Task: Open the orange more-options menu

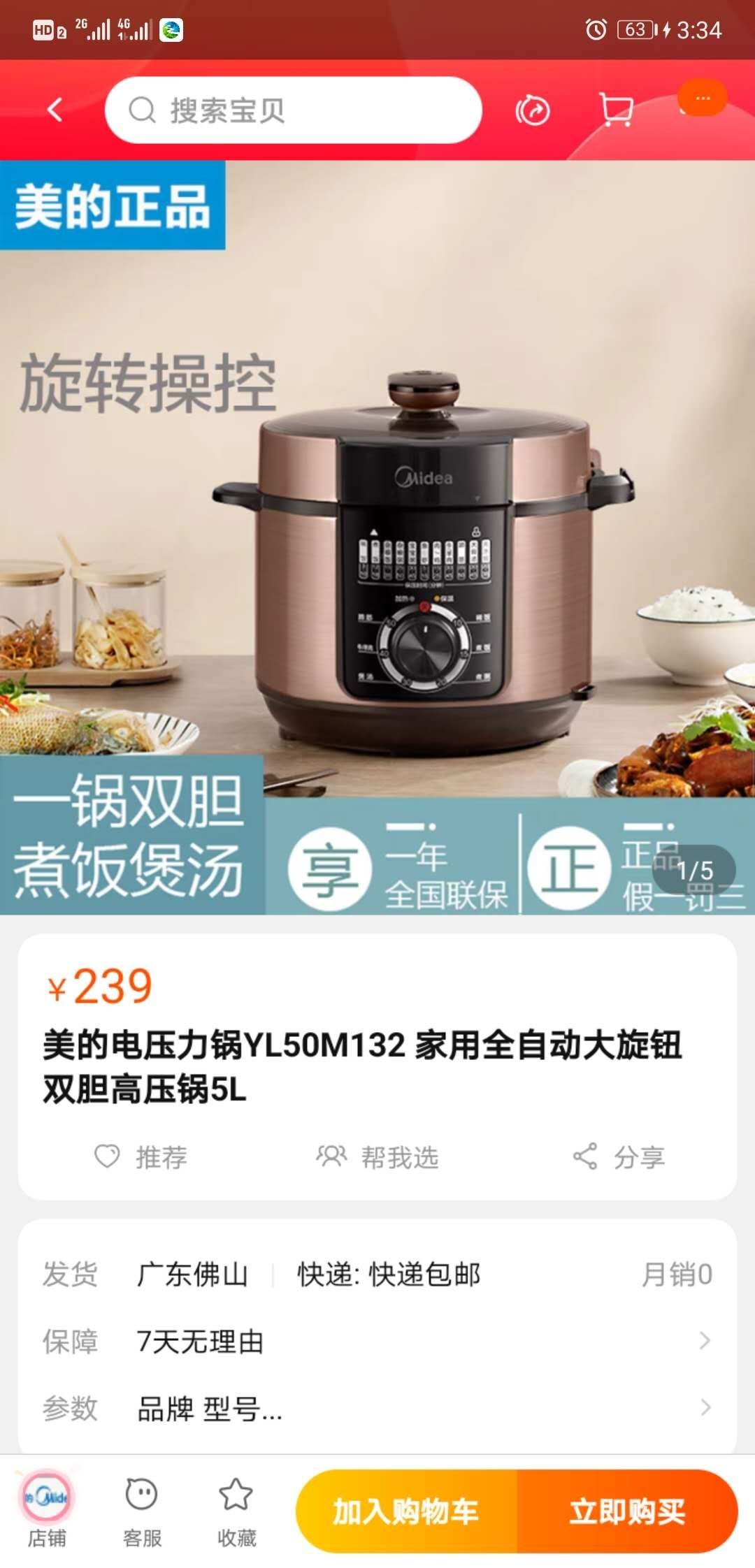Action: pos(703,99)
